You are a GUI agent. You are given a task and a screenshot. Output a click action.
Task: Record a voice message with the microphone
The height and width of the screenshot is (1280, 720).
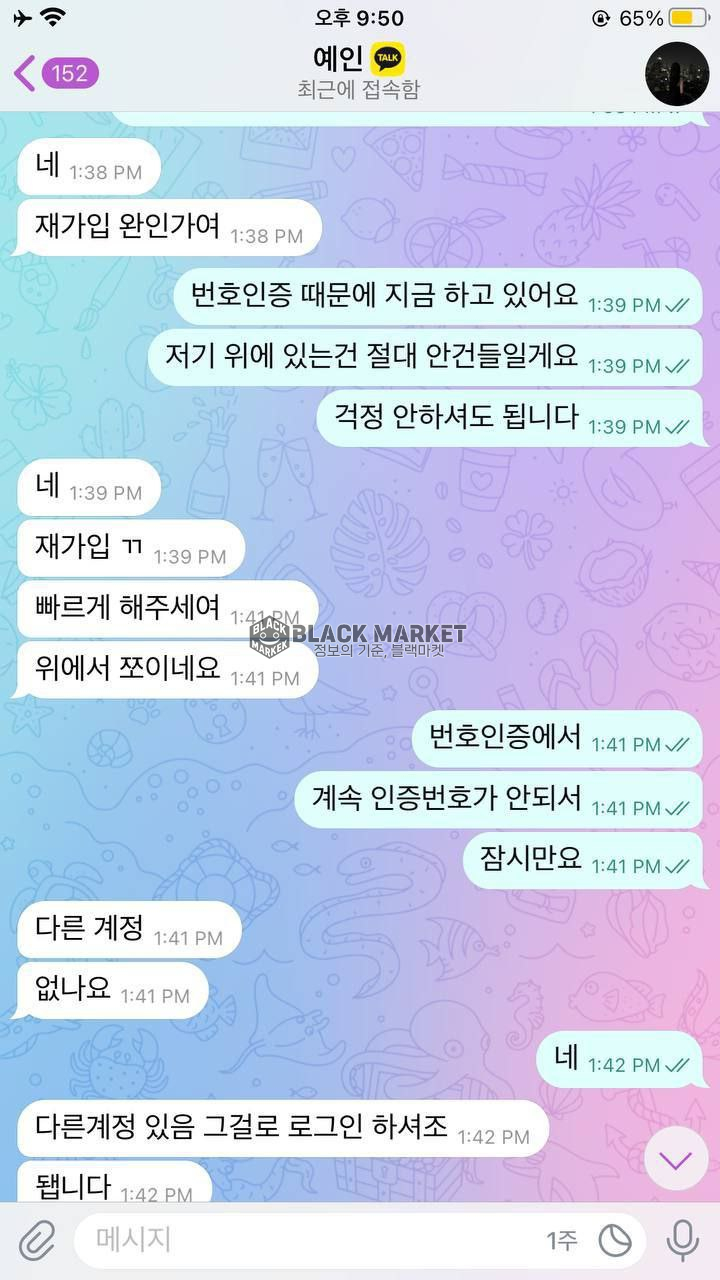click(x=683, y=1241)
